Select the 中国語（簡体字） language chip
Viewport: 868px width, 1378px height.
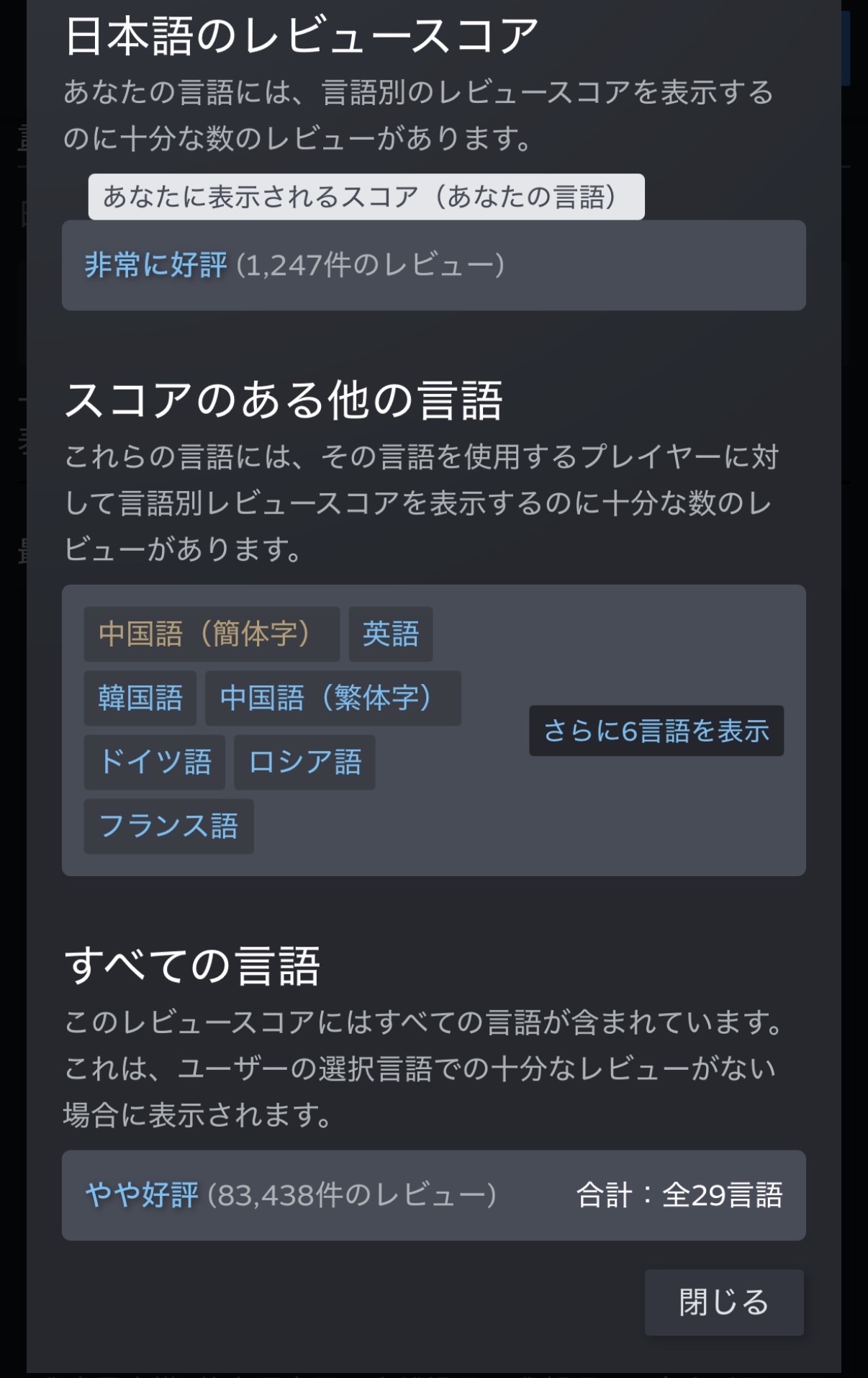(x=211, y=634)
